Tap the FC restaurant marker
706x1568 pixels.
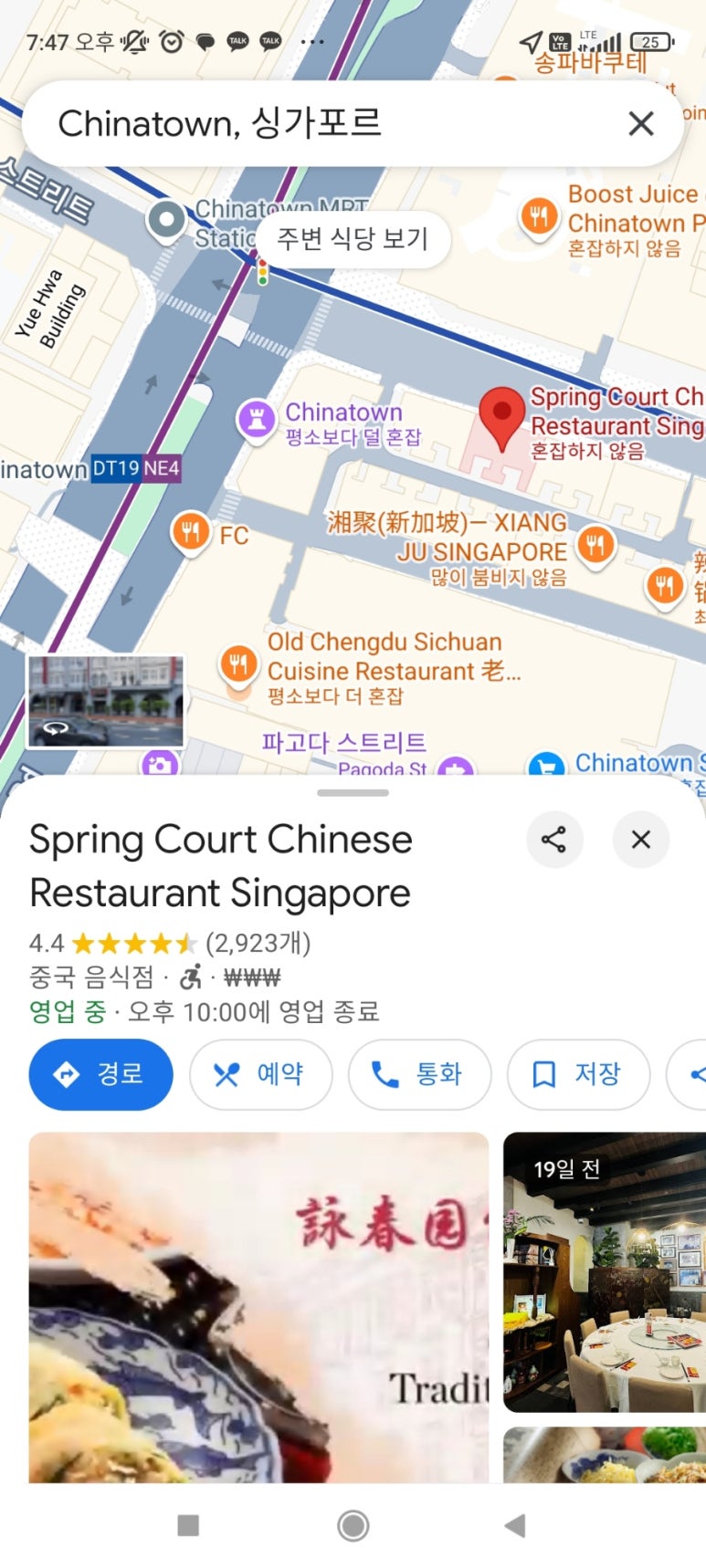click(191, 530)
